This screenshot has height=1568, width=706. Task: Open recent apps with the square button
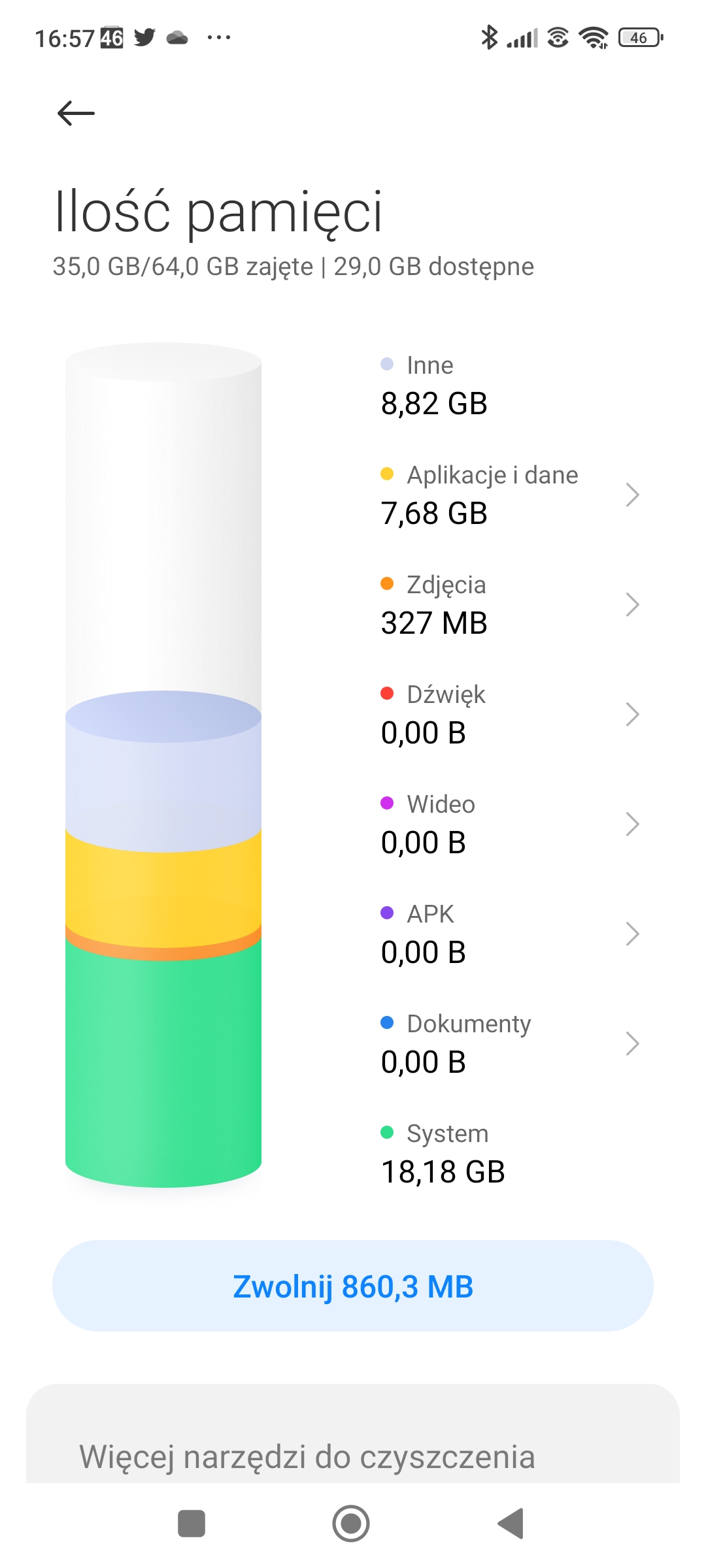click(192, 1524)
